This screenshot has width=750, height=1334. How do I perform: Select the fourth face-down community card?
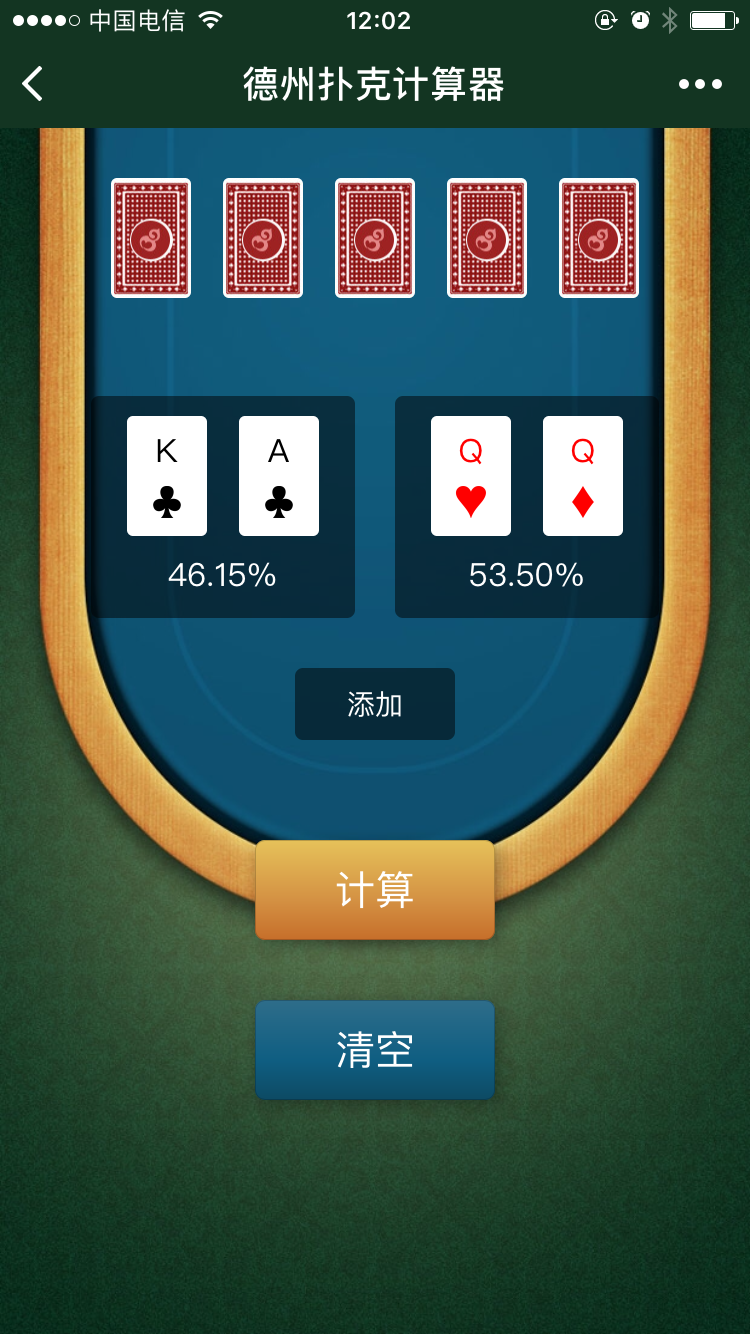pos(487,238)
